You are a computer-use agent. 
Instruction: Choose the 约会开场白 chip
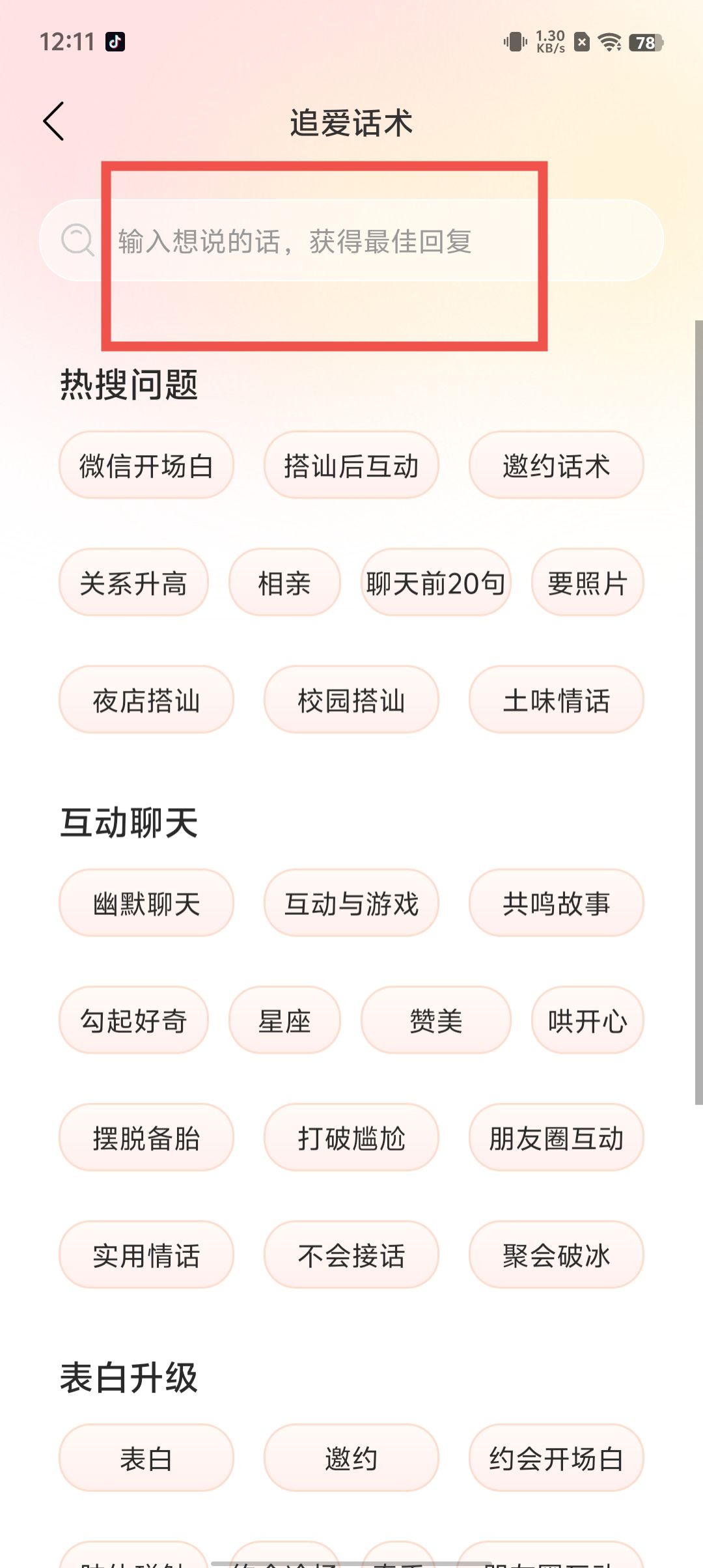click(x=557, y=1458)
